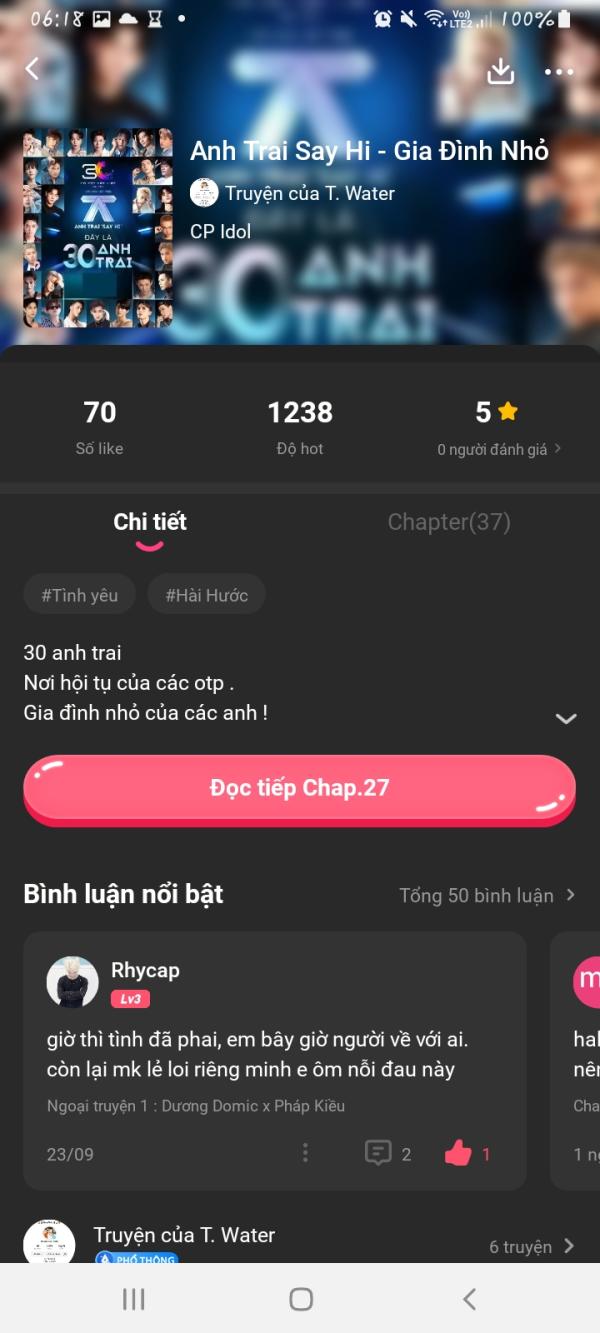View the 0 người đánh giá ratings
The height and width of the screenshot is (1333, 600).
click(499, 449)
